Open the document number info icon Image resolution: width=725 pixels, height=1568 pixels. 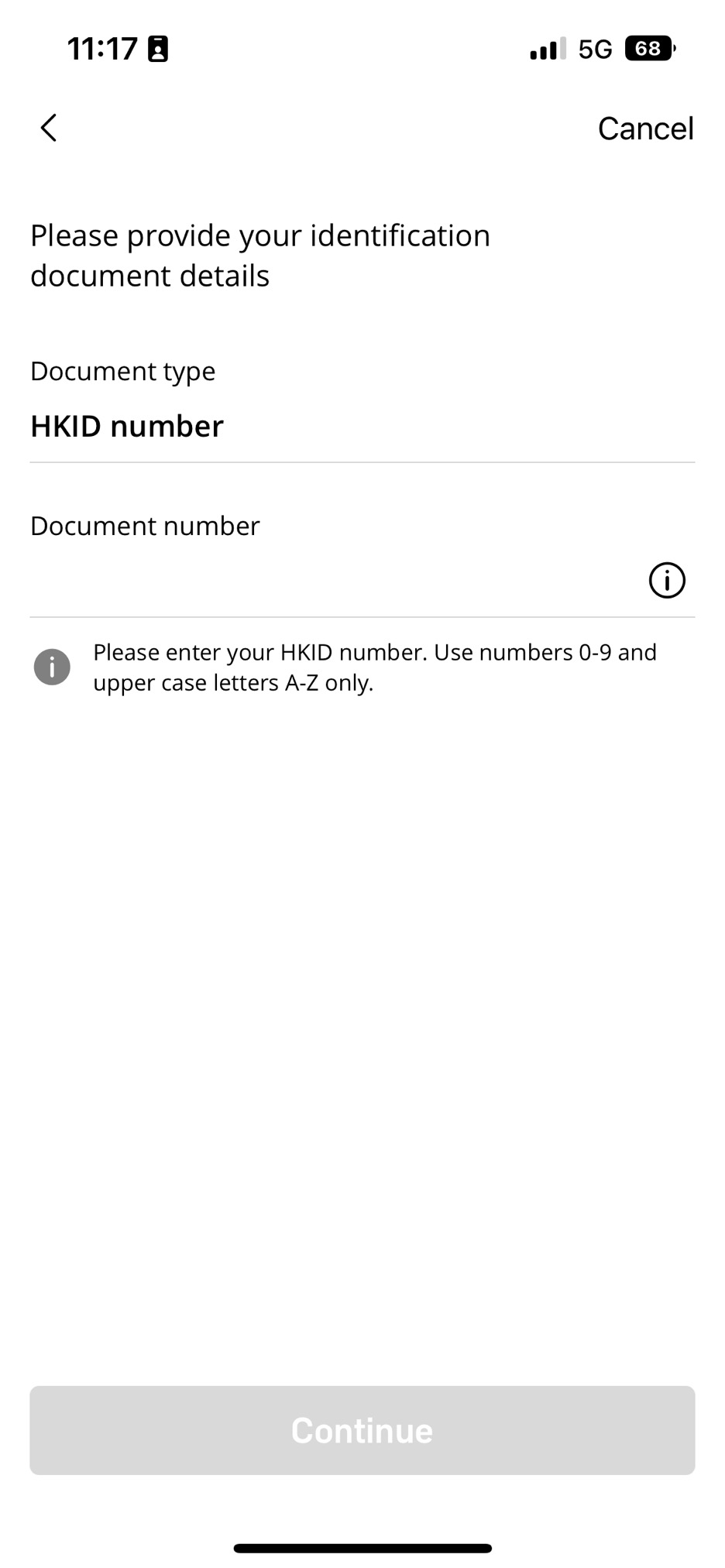(666, 580)
